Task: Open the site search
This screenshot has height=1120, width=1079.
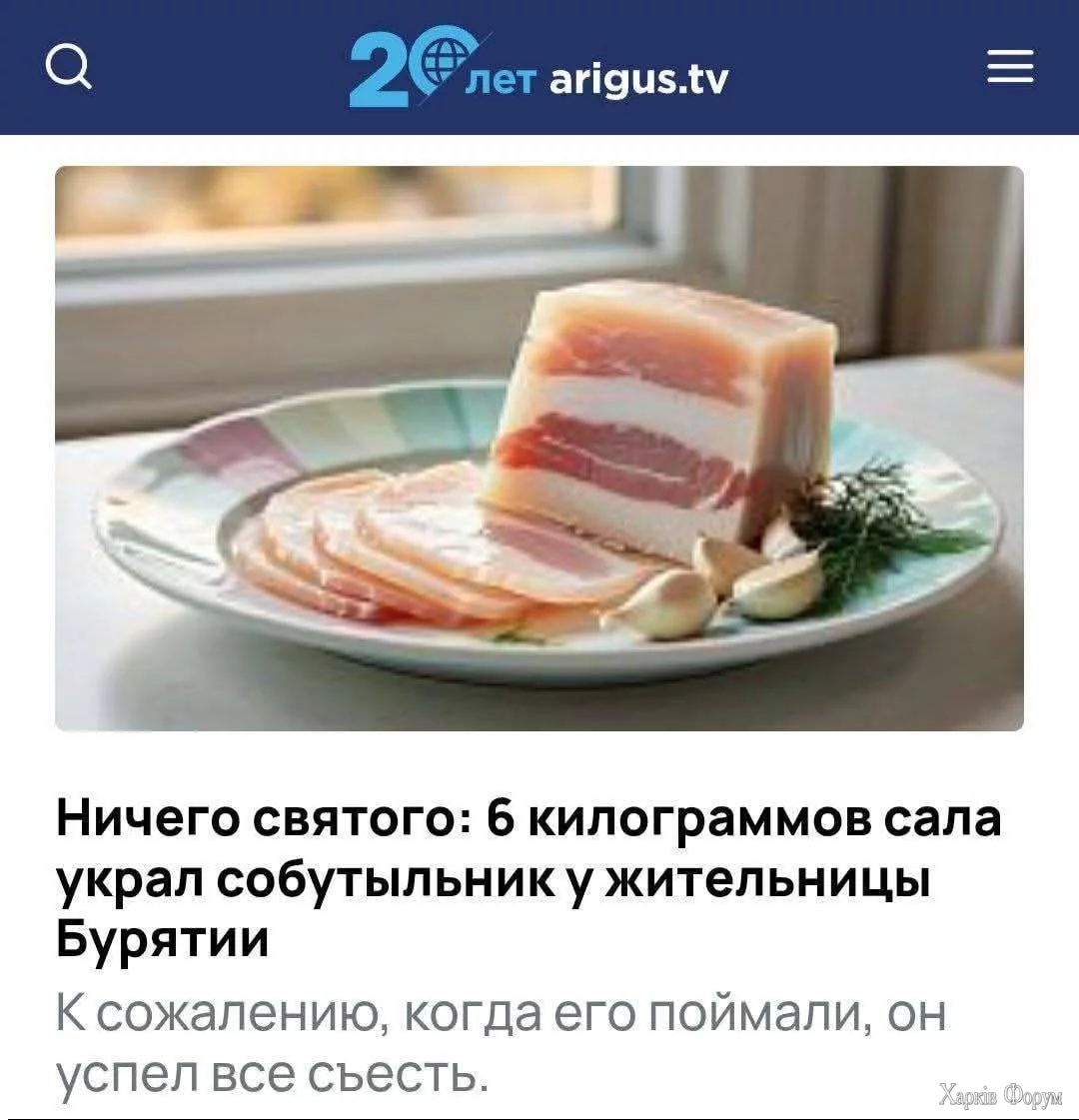Action: (69, 69)
